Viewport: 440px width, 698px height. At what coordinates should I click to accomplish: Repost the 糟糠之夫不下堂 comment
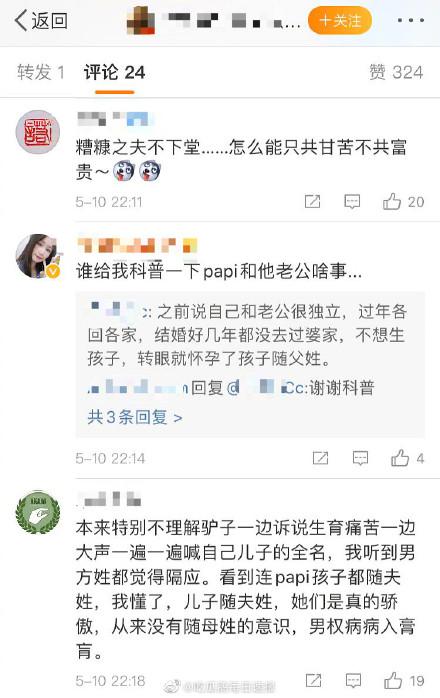tap(312, 202)
